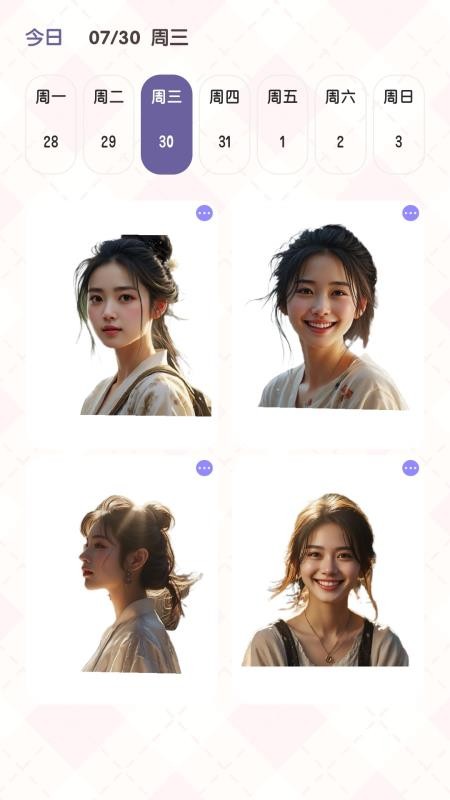Open more options on the bottom-left photo card
The width and height of the screenshot is (450, 800).
204,468
